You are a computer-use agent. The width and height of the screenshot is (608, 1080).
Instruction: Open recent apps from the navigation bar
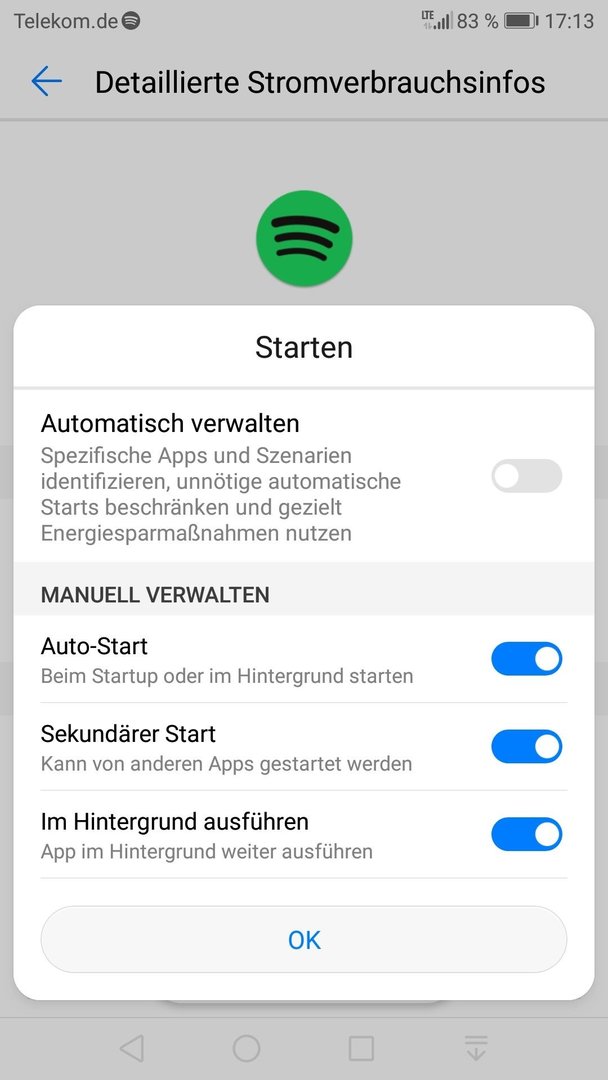[361, 1048]
